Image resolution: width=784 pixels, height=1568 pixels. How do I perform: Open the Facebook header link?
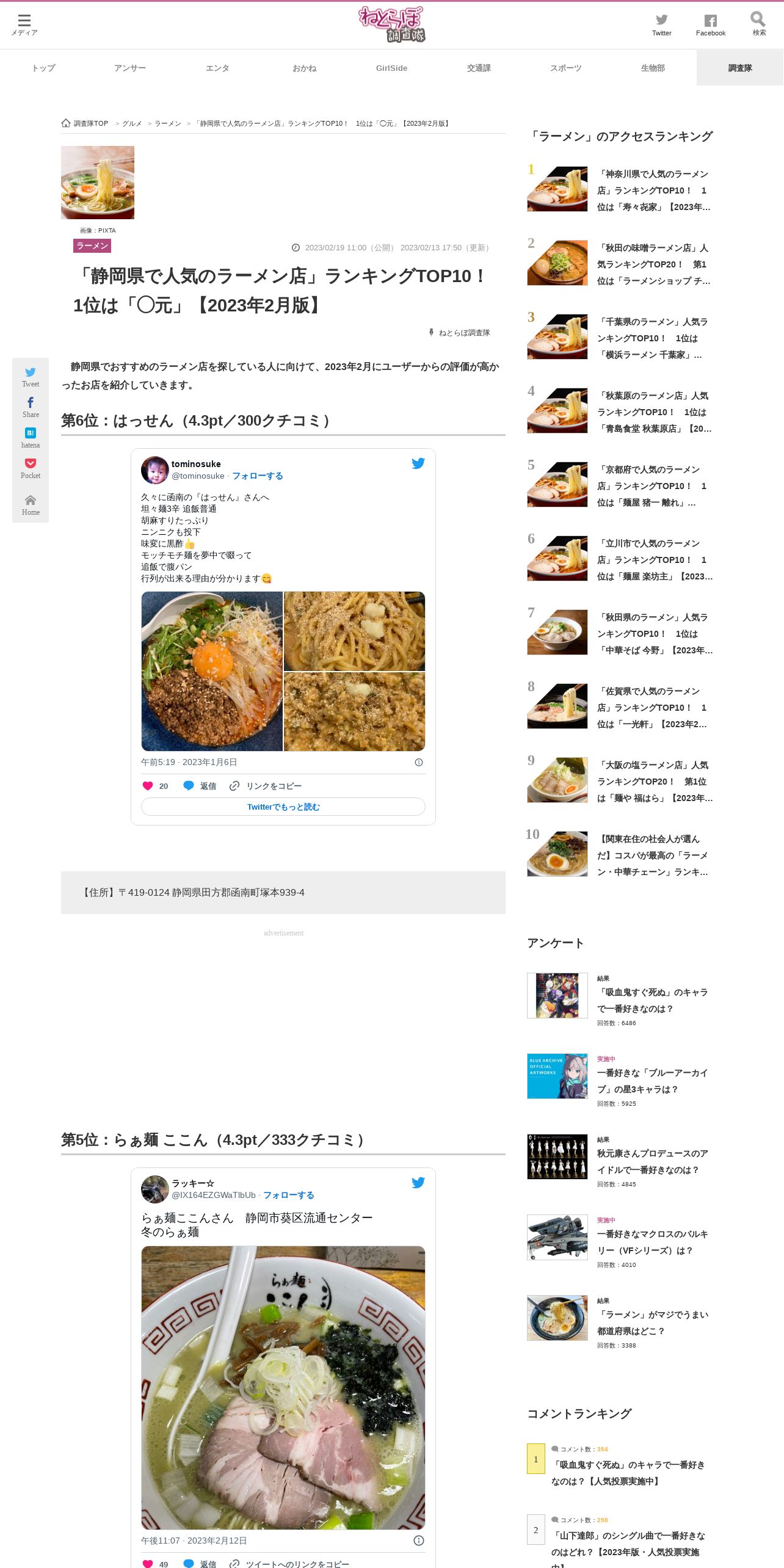pyautogui.click(x=711, y=24)
